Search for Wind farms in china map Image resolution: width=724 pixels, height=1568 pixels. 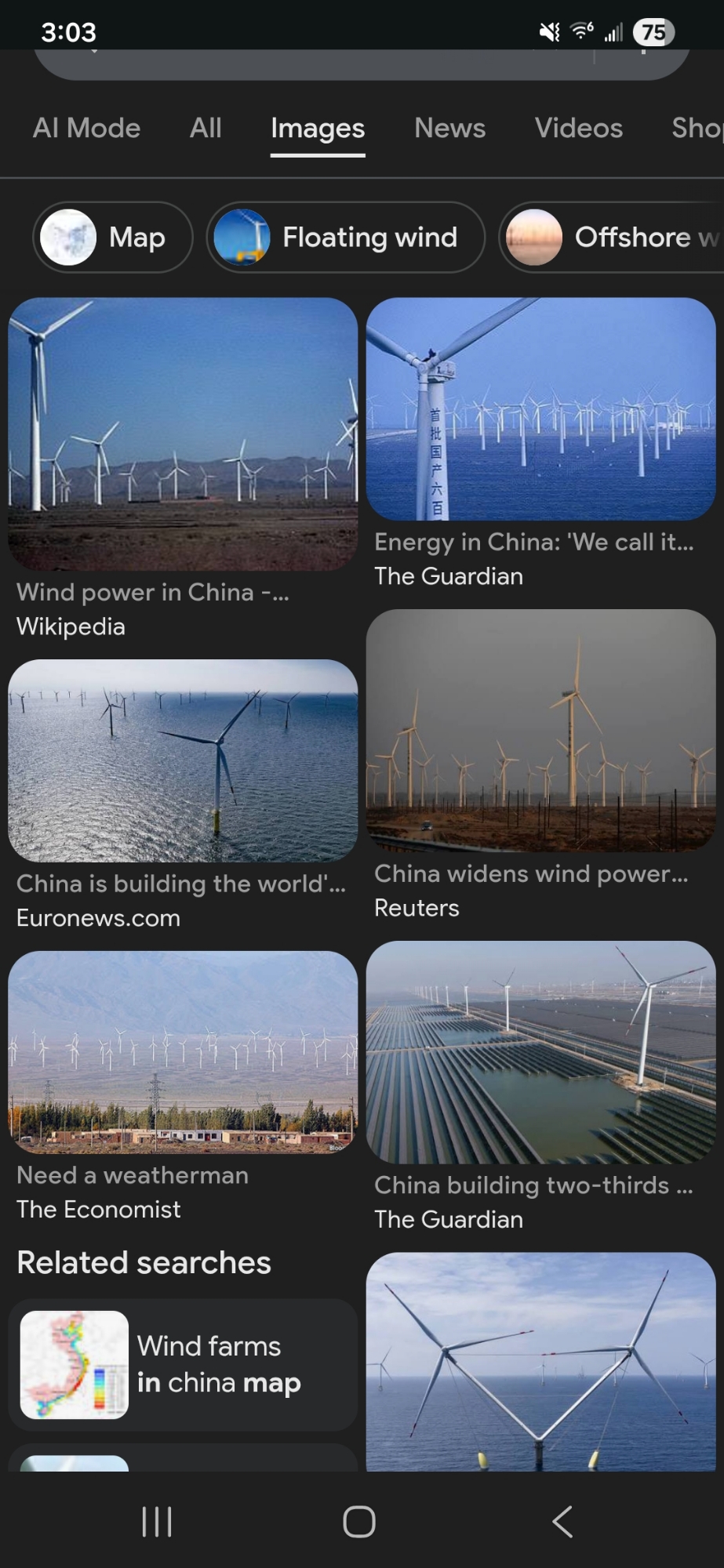pos(183,1365)
